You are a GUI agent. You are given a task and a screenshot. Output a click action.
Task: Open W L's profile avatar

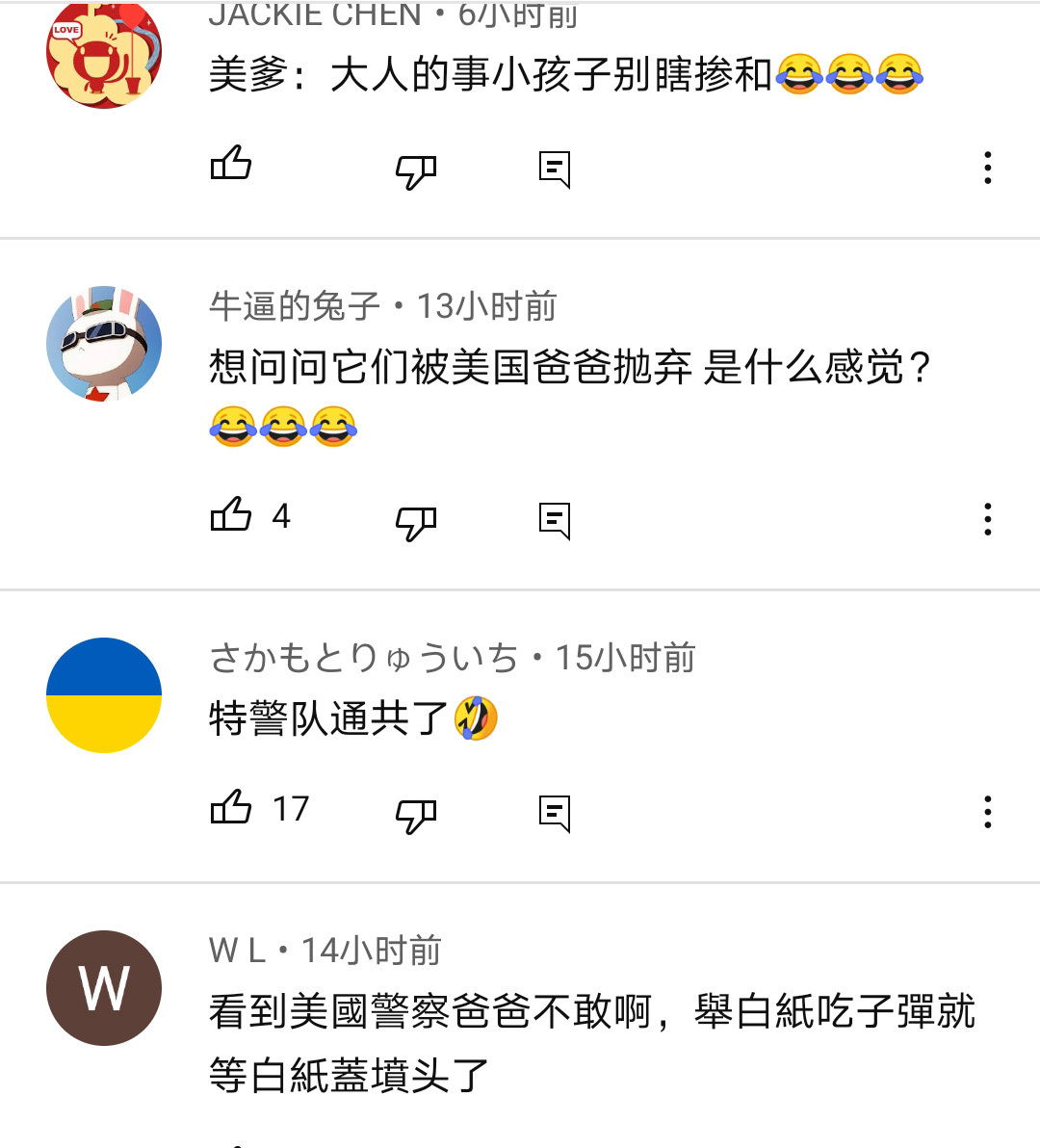(x=104, y=988)
